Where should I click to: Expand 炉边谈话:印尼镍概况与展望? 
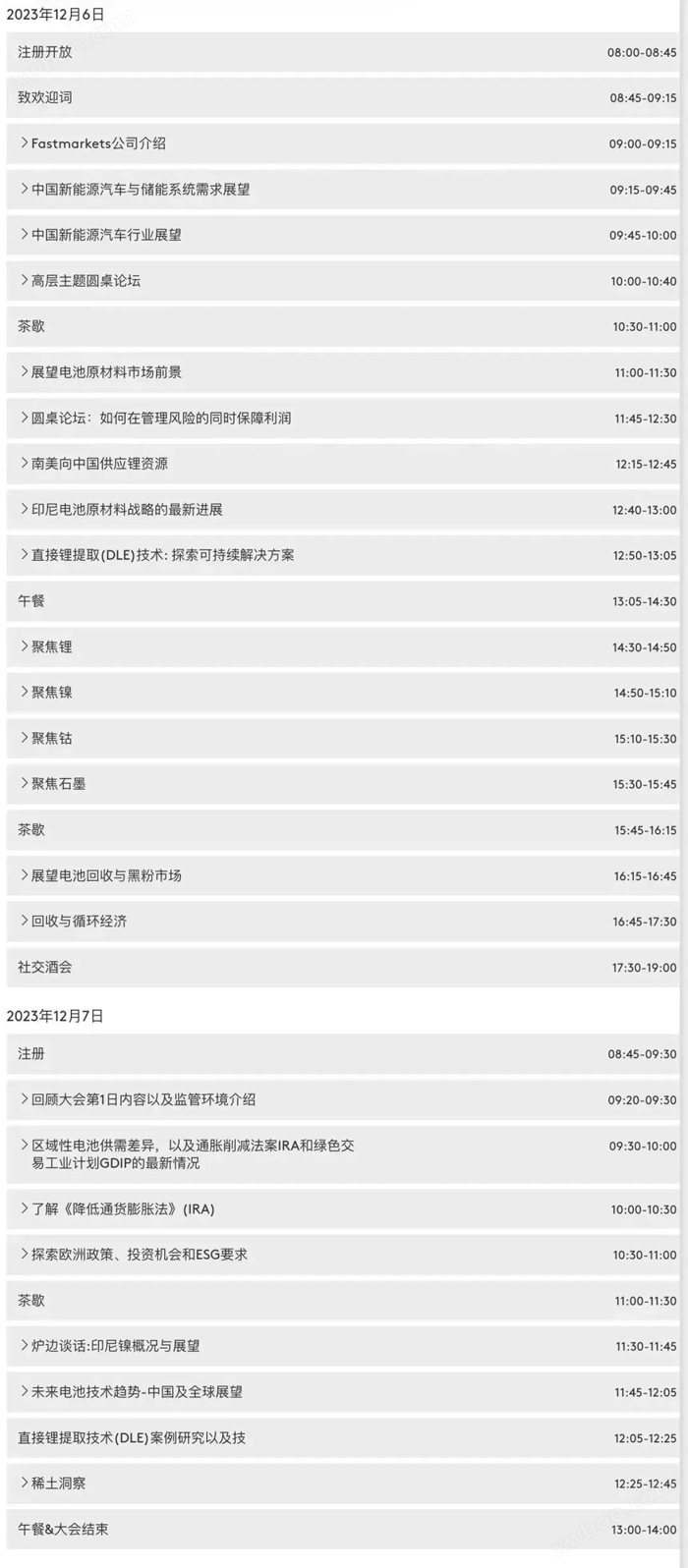tap(343, 1346)
